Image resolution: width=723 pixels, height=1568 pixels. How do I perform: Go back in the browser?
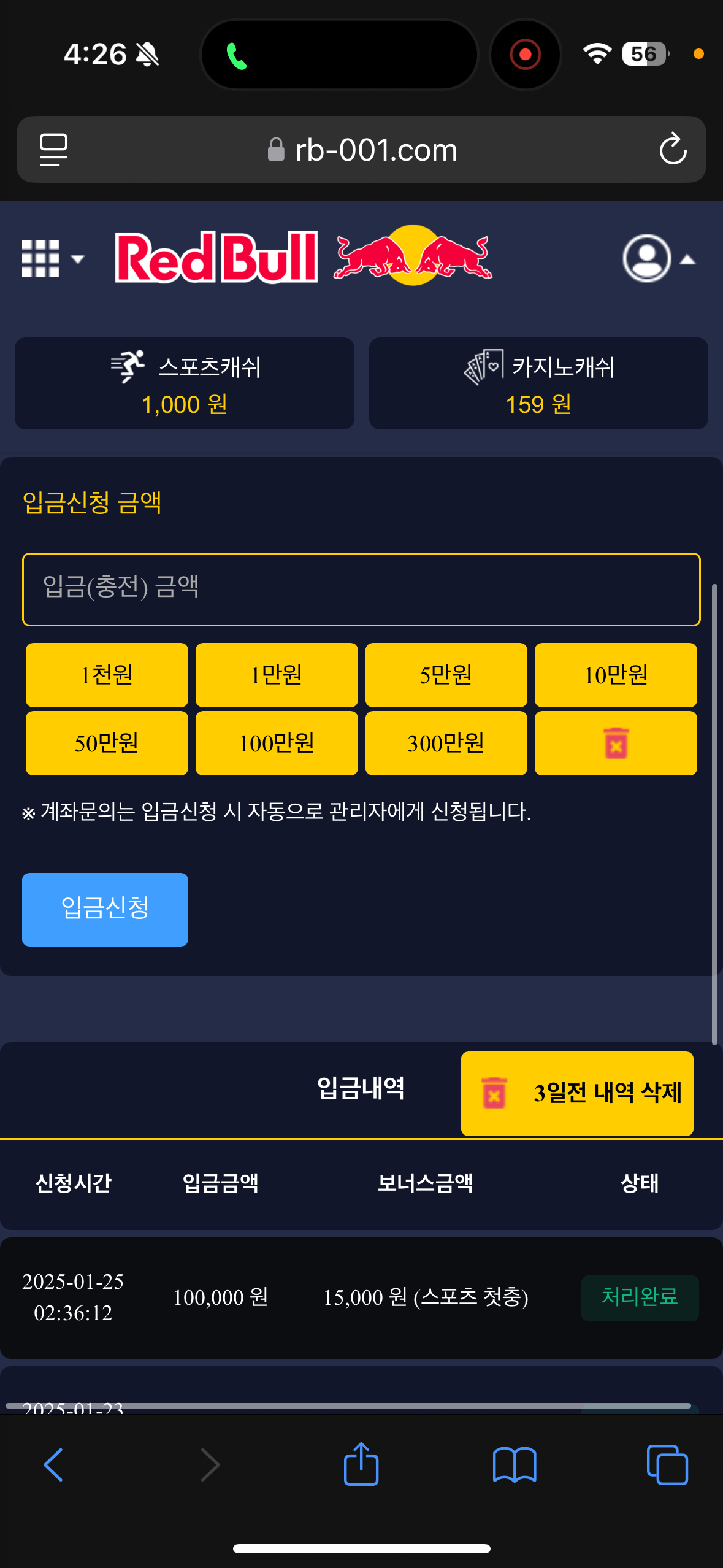coord(54,1464)
